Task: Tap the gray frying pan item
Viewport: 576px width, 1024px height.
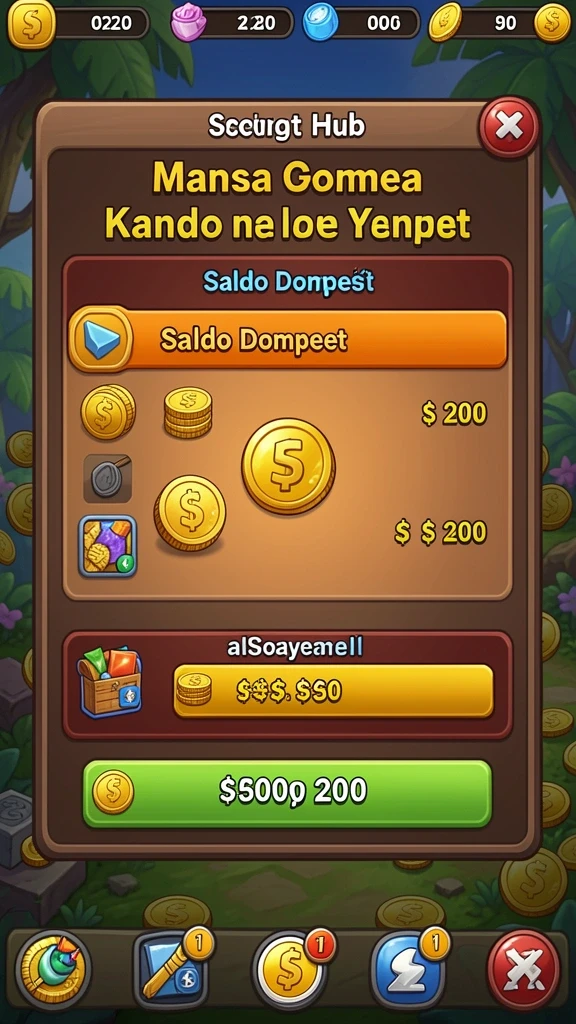Action: coord(108,478)
